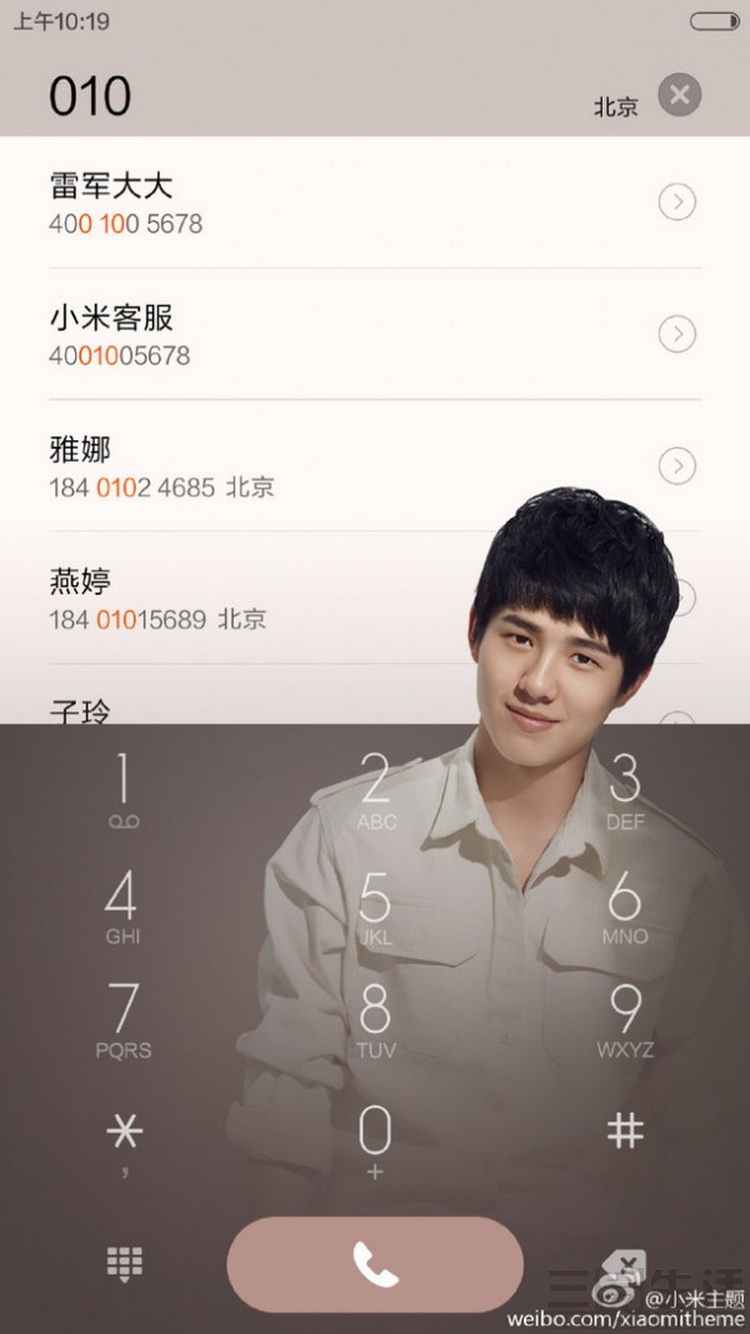
Task: Clear the dialed number 010
Action: coord(679,95)
